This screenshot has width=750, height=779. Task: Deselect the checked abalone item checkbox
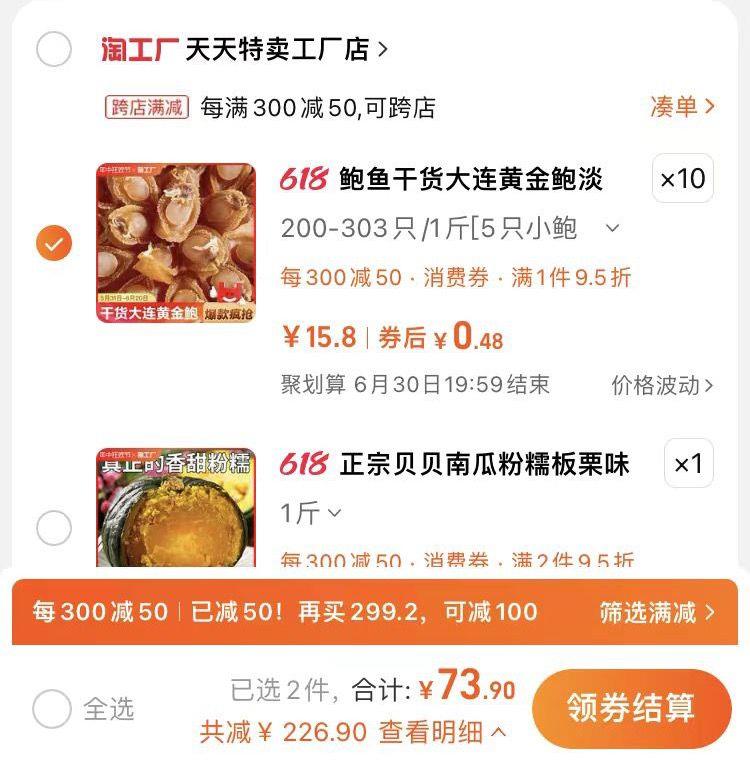(x=55, y=240)
